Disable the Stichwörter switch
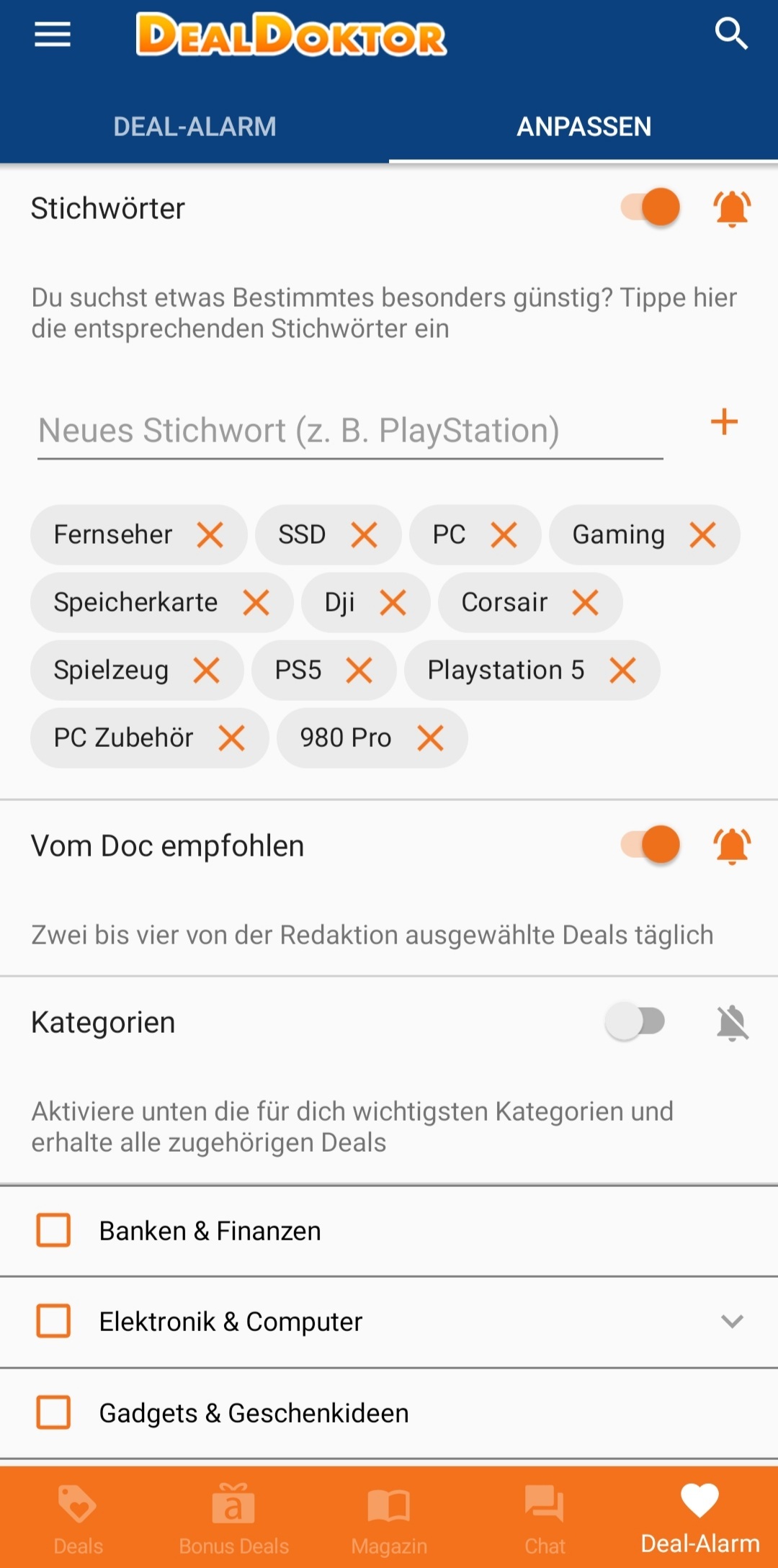The width and height of the screenshot is (778, 1568). tap(650, 207)
